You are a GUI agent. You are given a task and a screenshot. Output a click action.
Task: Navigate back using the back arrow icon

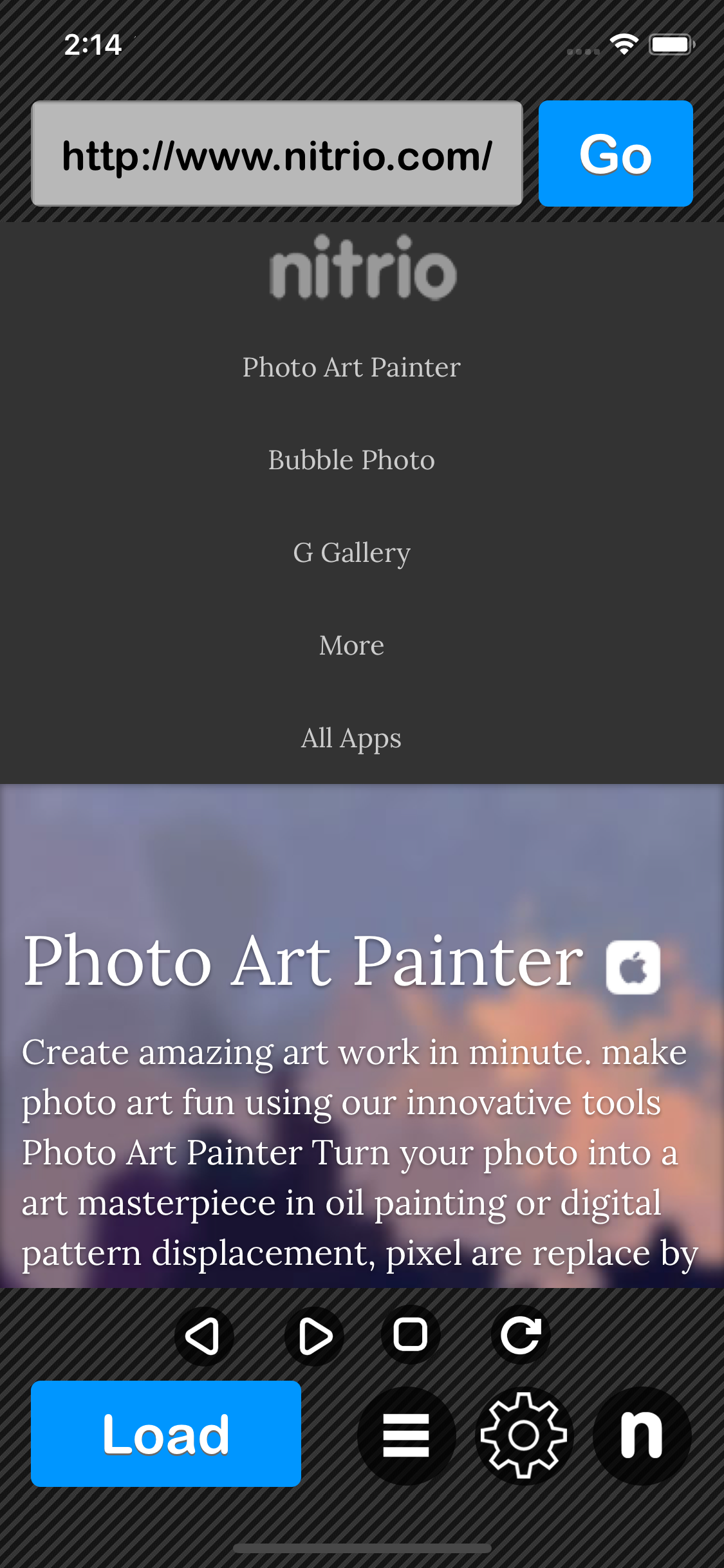point(203,1334)
